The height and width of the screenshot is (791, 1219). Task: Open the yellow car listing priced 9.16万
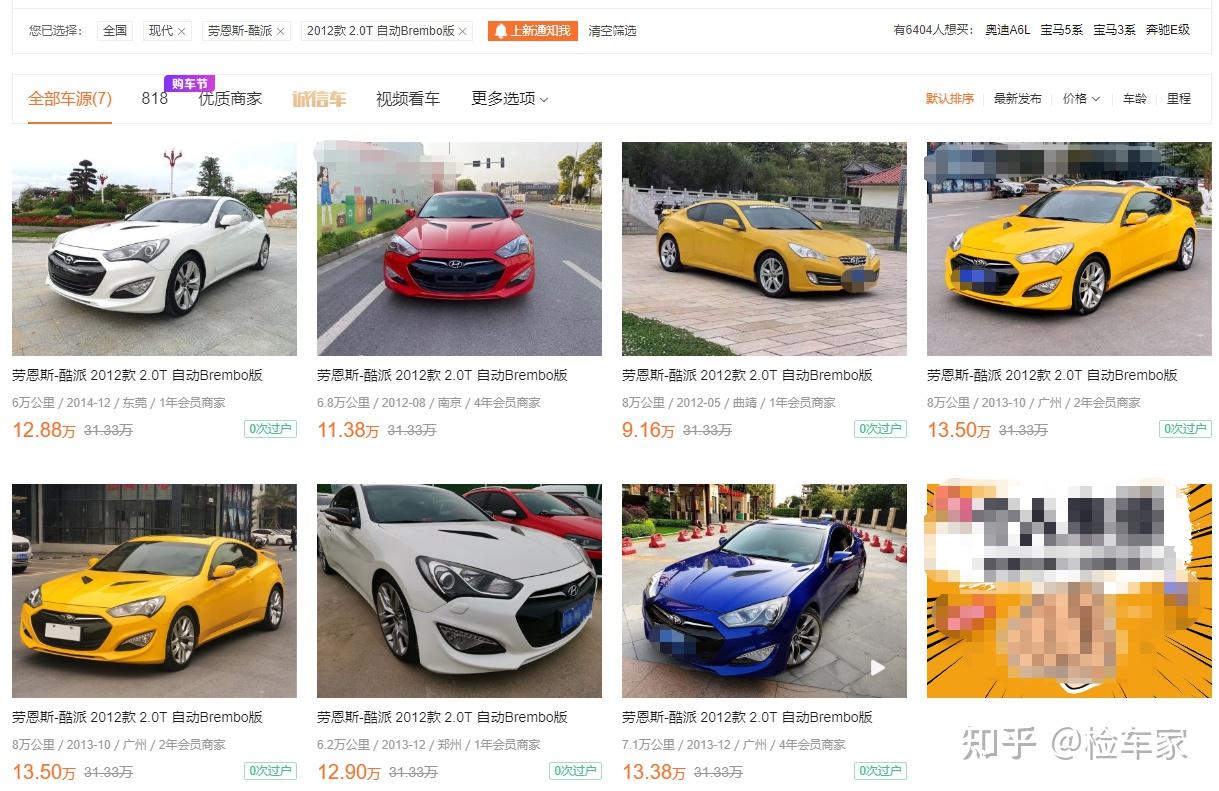764,249
